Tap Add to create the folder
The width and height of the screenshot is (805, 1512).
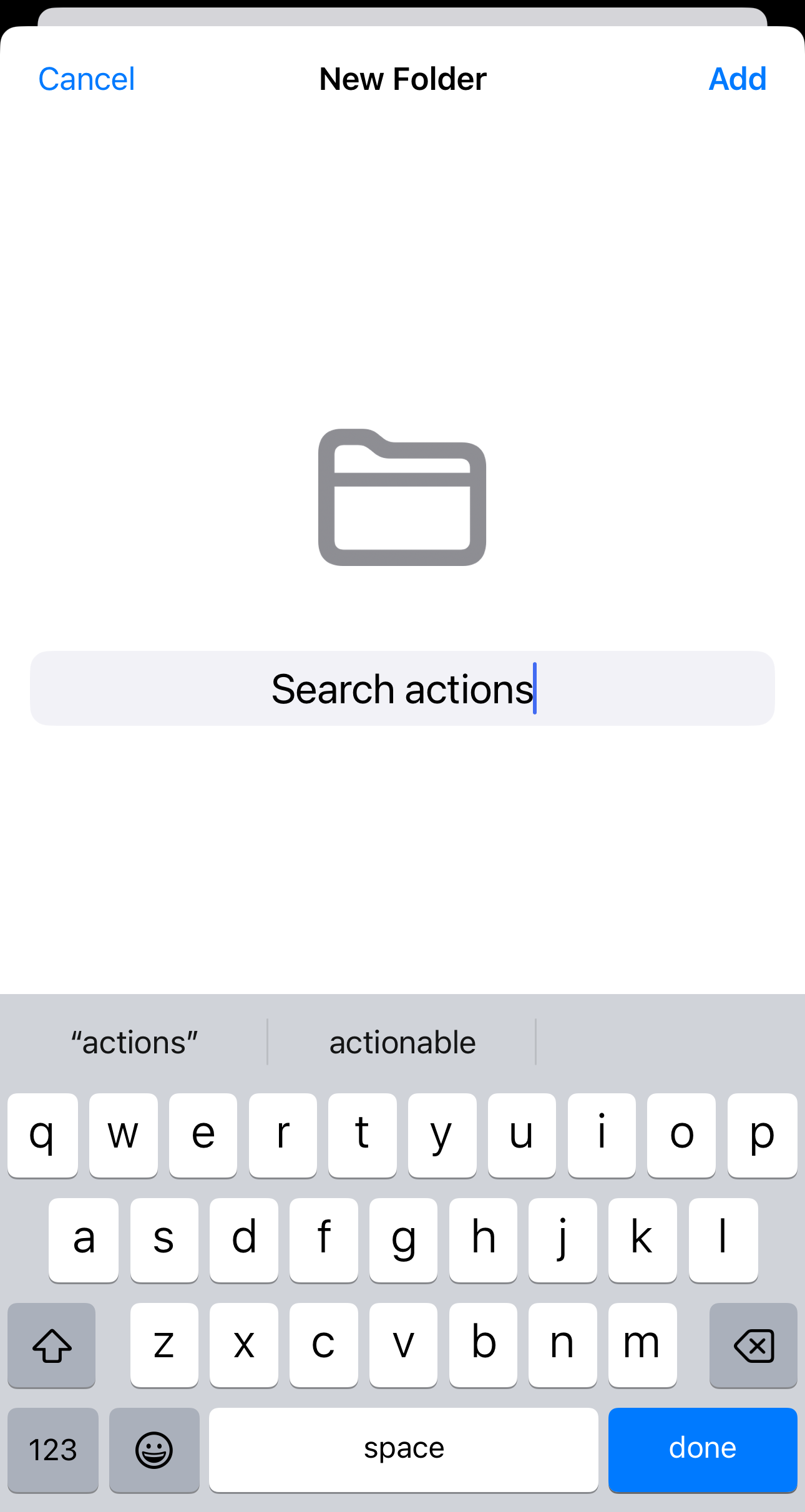[x=737, y=79]
